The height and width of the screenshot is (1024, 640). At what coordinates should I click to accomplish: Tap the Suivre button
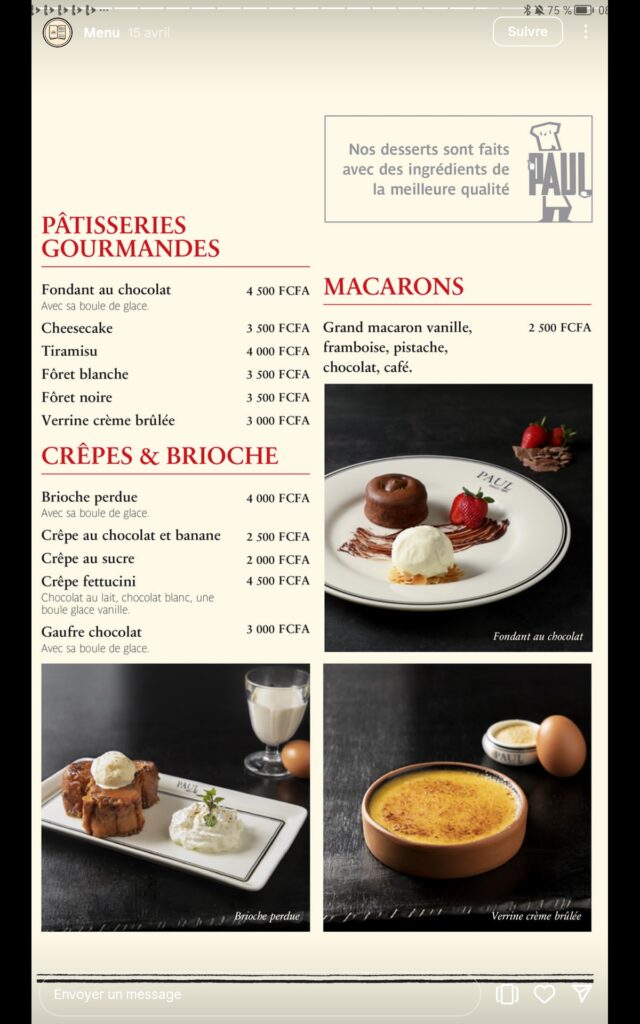pos(528,31)
